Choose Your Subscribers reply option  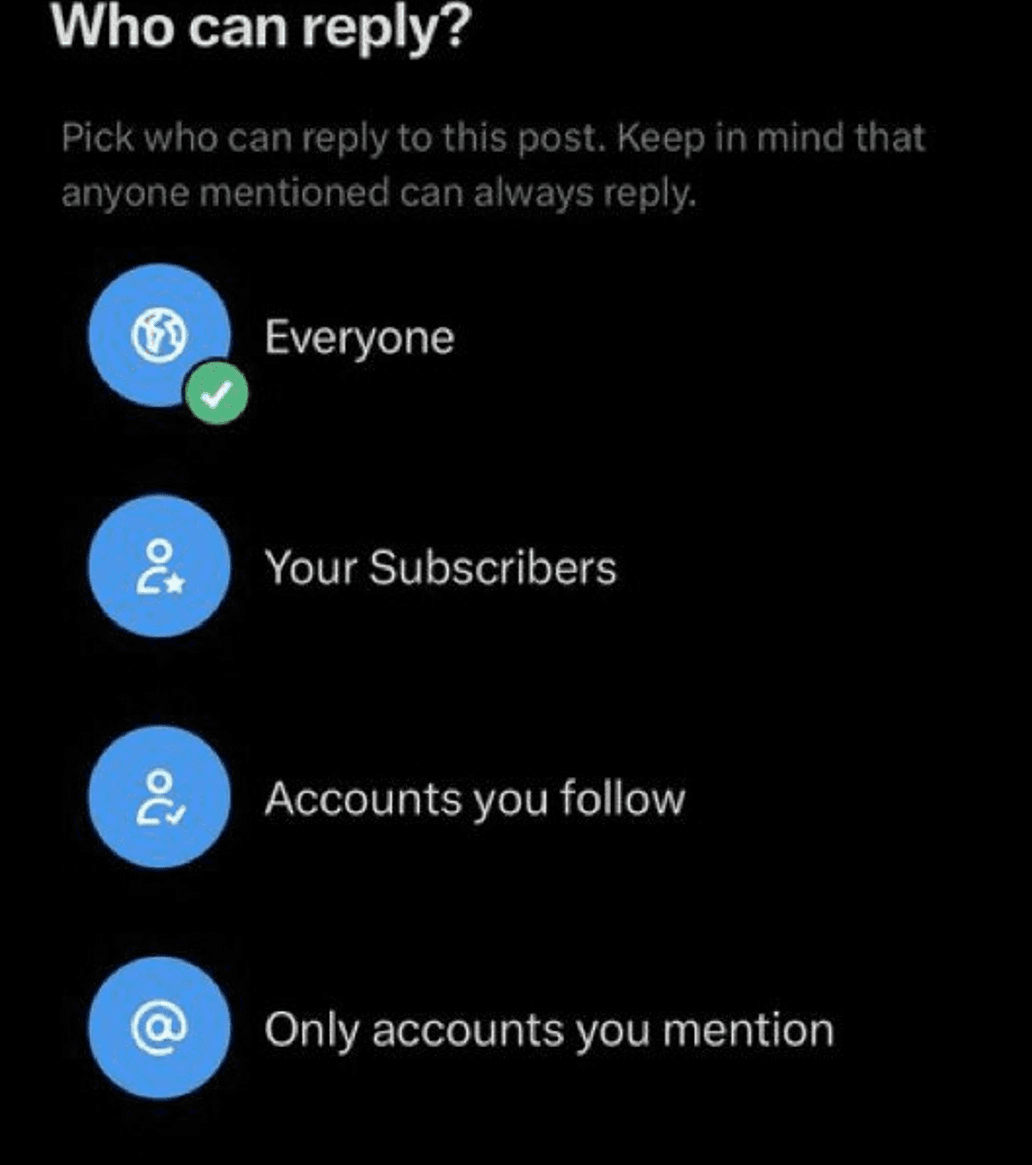point(440,568)
